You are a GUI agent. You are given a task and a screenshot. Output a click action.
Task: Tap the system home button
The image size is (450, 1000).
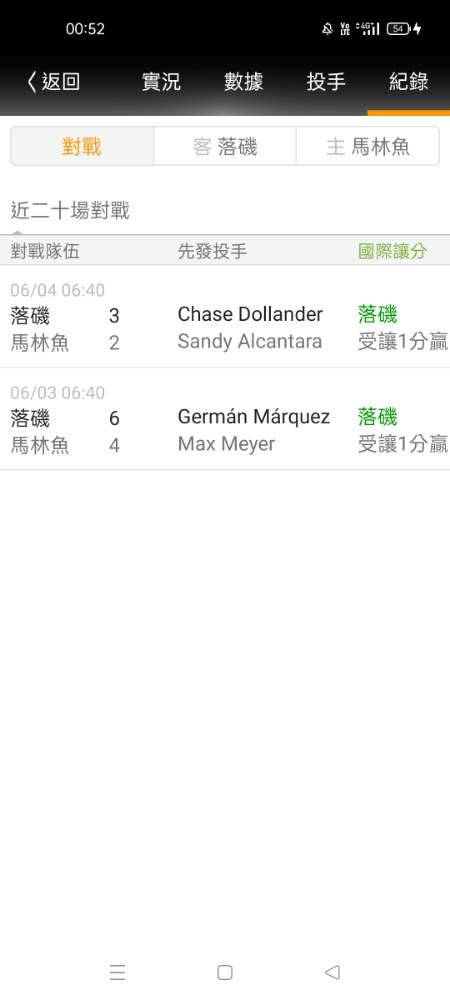click(x=224, y=972)
